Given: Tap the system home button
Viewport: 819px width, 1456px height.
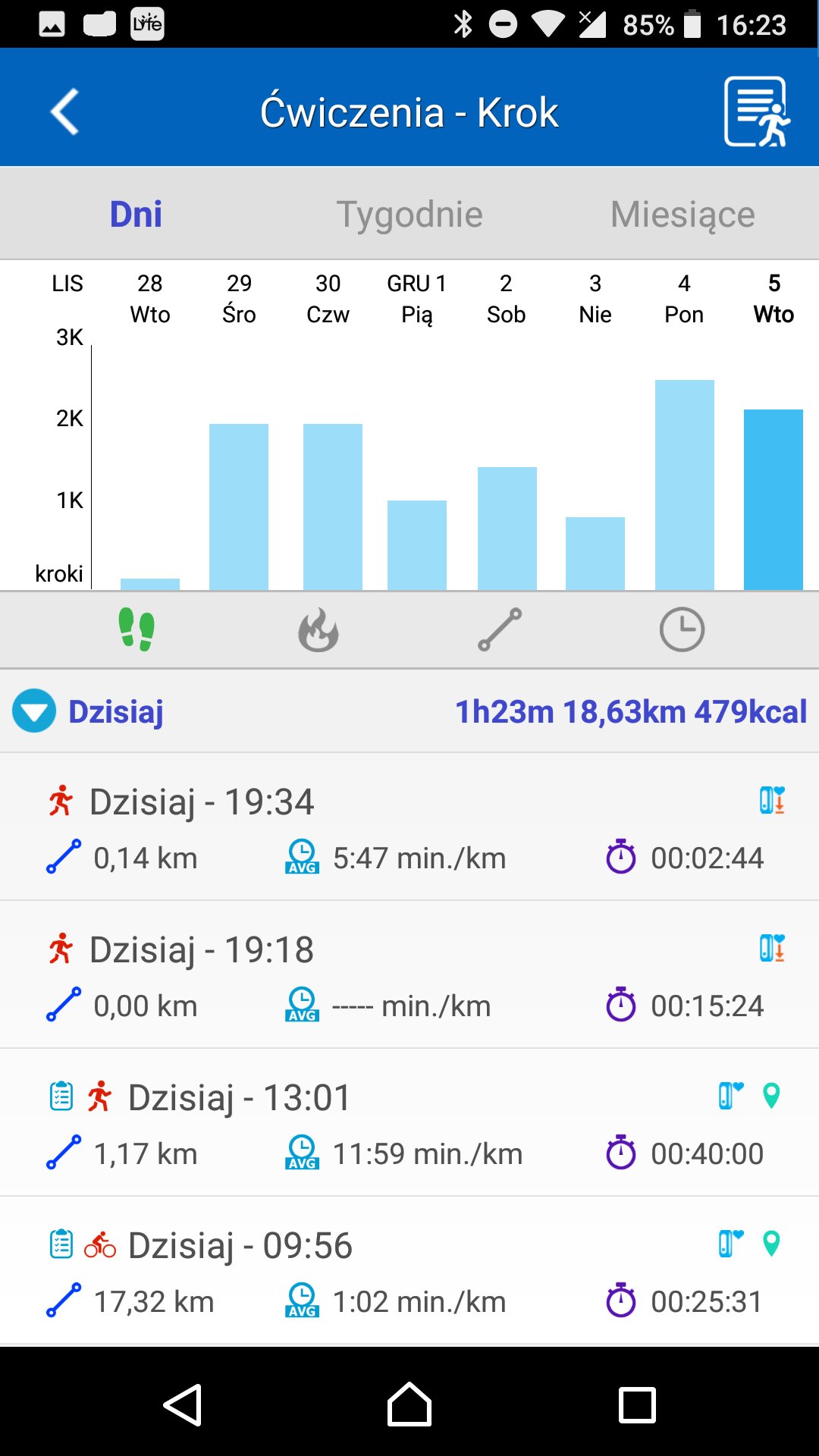Looking at the screenshot, I should (409, 1404).
